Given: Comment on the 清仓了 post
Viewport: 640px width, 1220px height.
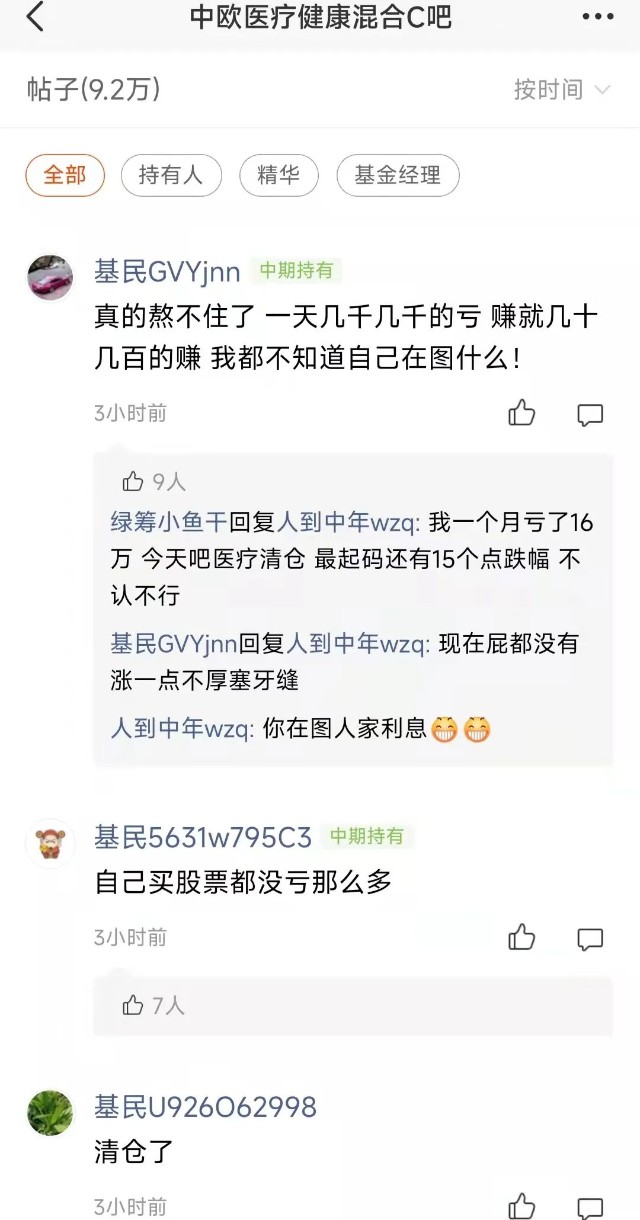Looking at the screenshot, I should point(591,1207).
